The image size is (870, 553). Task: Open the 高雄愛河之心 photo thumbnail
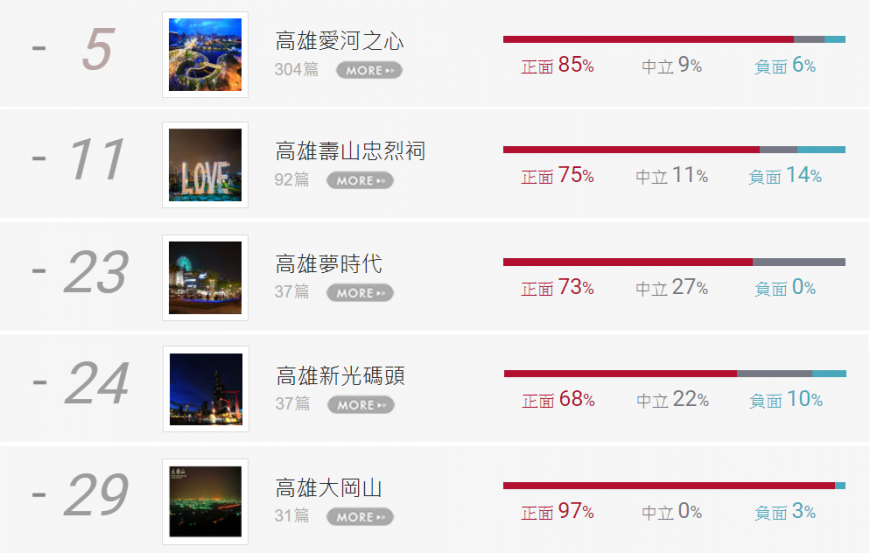205,54
